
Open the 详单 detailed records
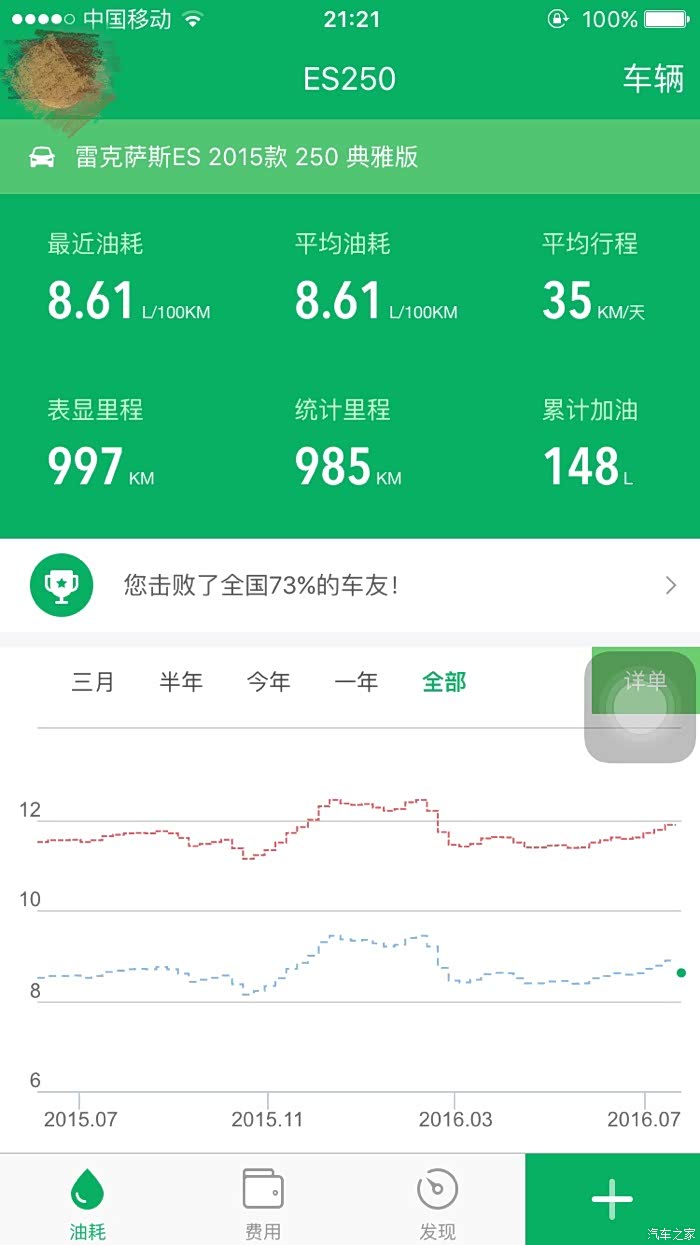point(645,682)
